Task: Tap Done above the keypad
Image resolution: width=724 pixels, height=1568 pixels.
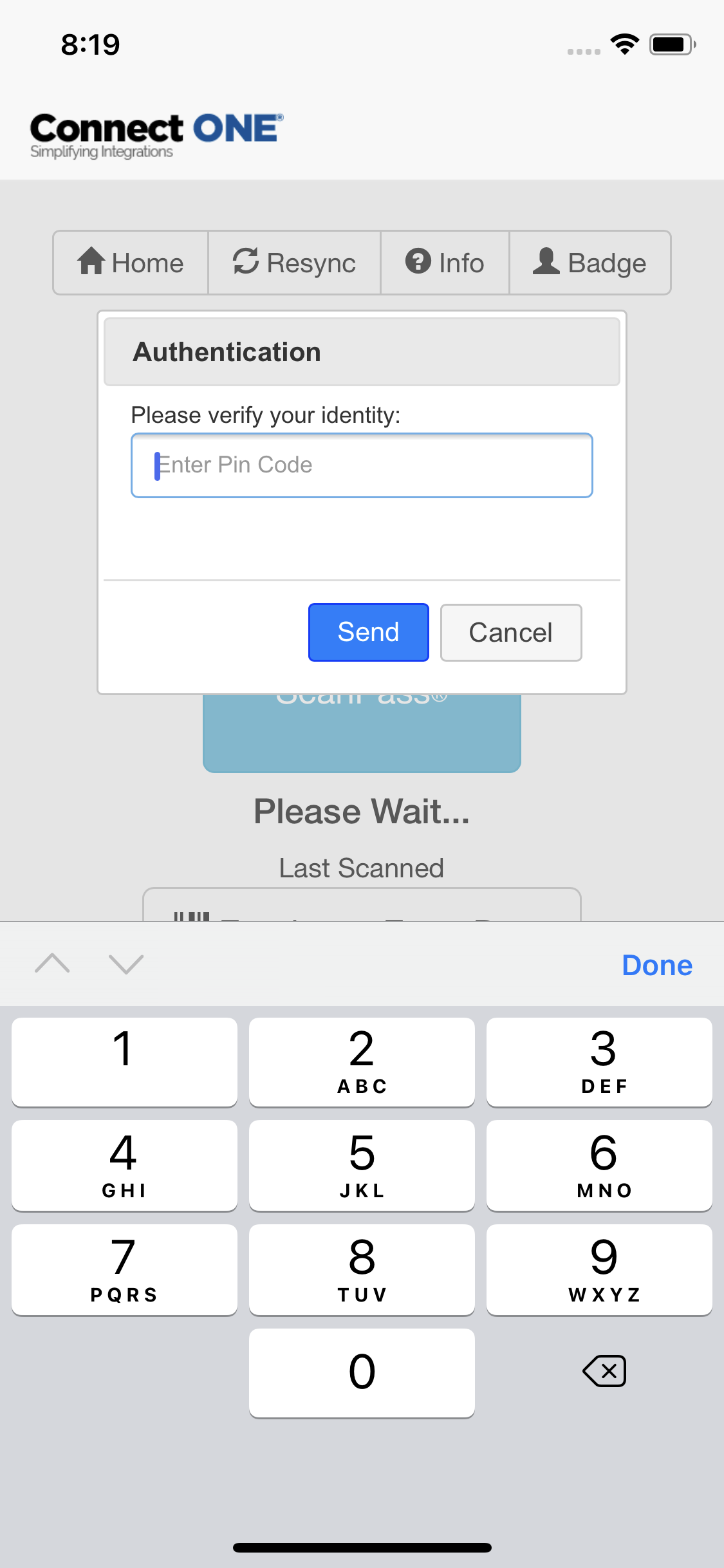Action: pyautogui.click(x=657, y=965)
